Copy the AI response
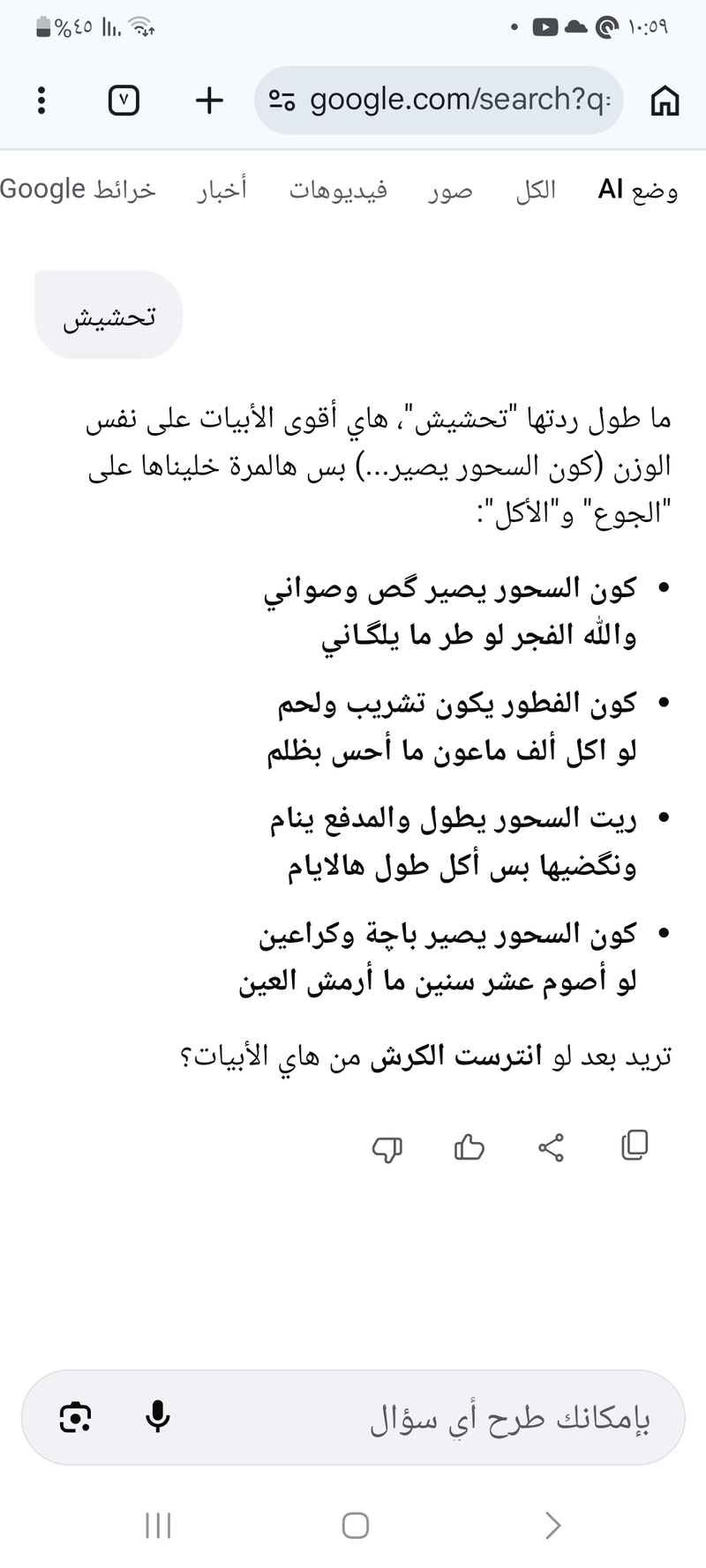The width and height of the screenshot is (706, 1568). pos(635,1146)
